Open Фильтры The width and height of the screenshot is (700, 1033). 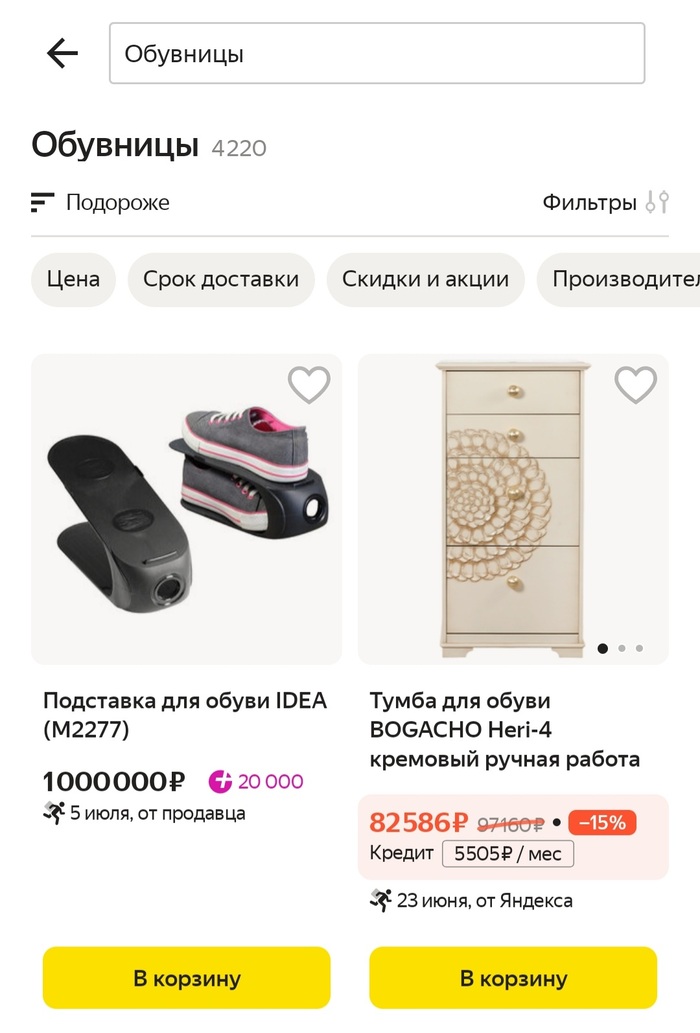(604, 203)
